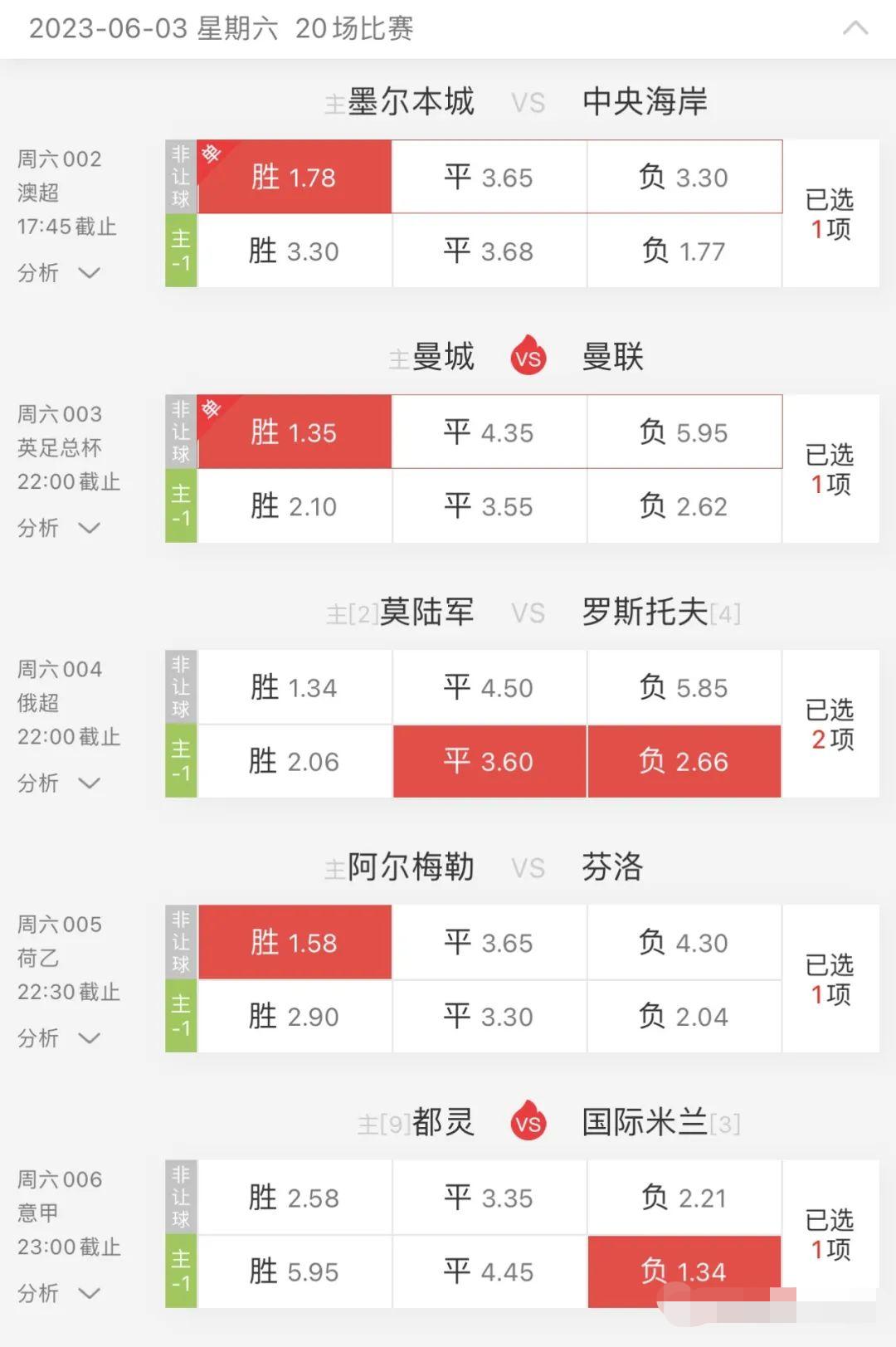Click the 非让球 label on the 澳超 match row
The image size is (896, 1347).
pos(180,177)
